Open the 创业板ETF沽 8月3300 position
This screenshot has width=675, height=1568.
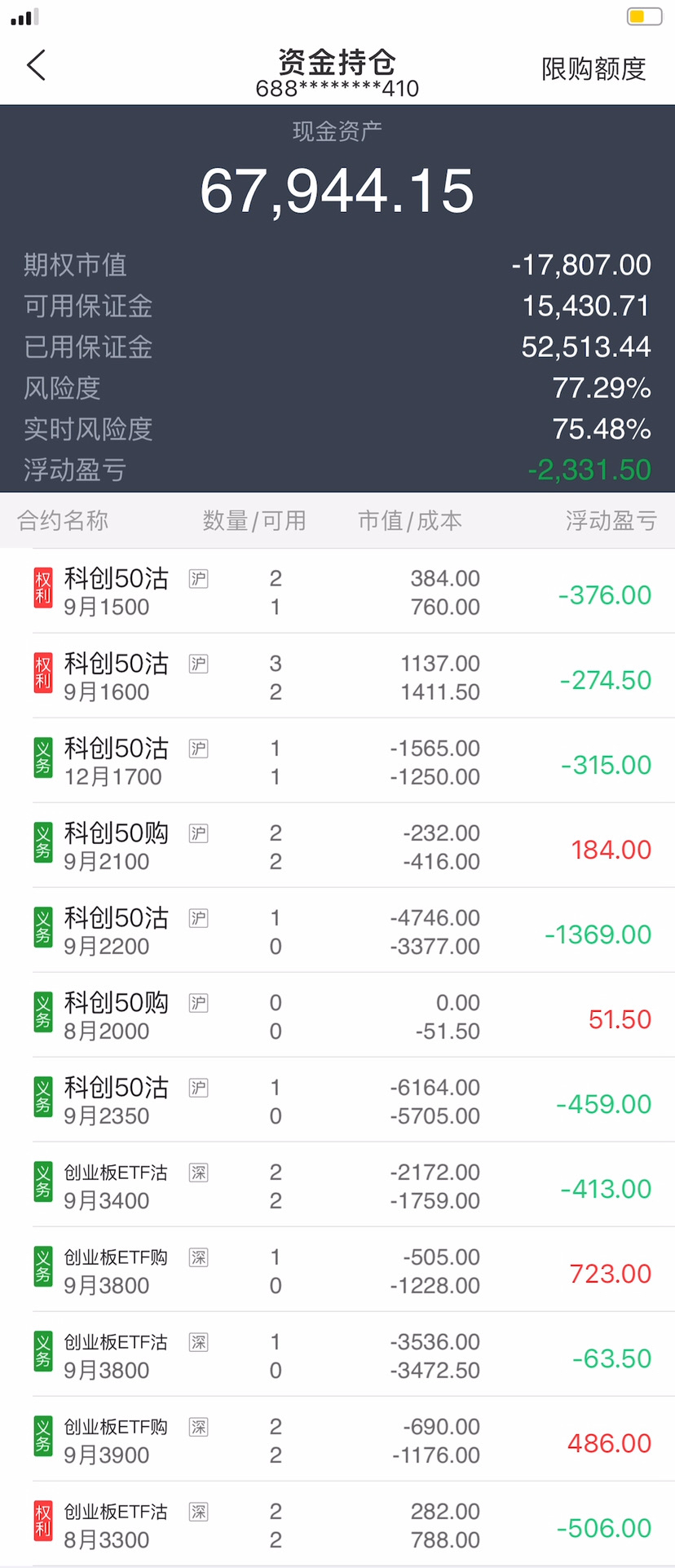(x=337, y=1524)
